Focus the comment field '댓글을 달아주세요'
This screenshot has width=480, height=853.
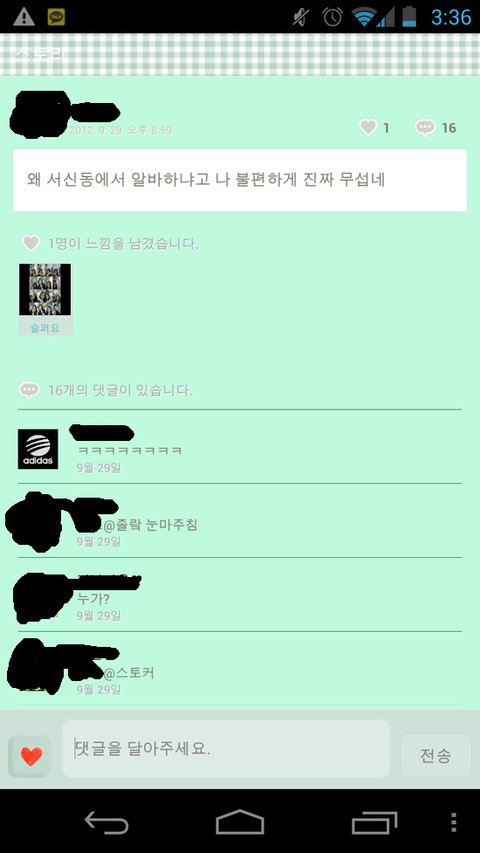click(226, 749)
